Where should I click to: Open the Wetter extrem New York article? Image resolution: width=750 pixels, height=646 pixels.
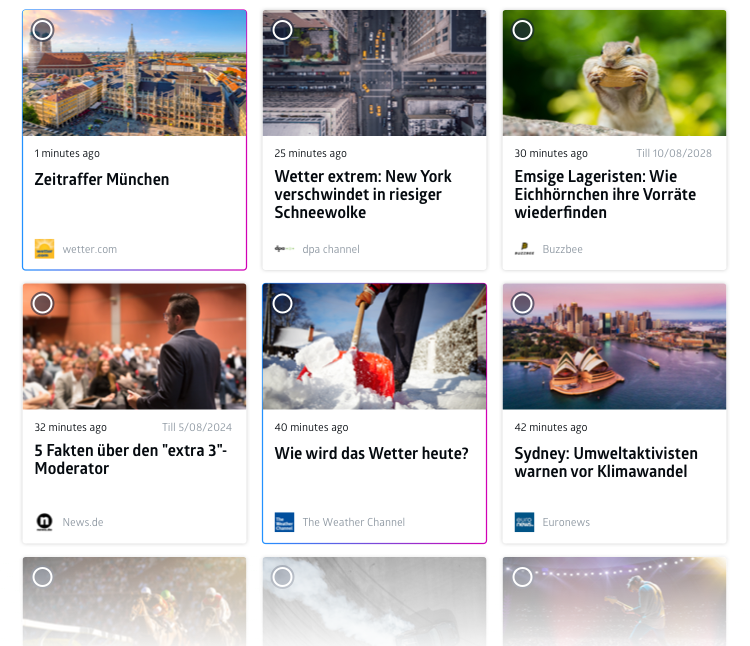[363, 194]
